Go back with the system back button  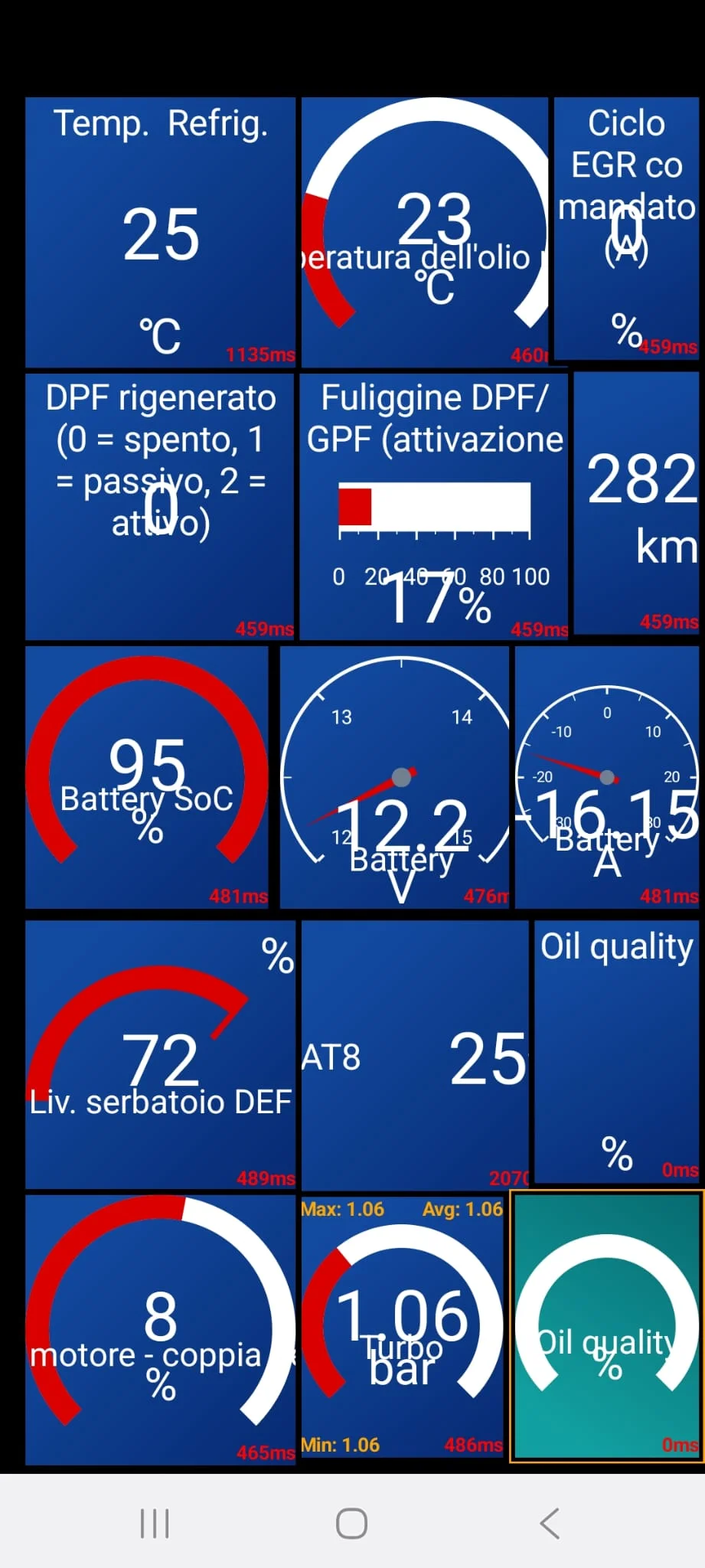point(550,1523)
